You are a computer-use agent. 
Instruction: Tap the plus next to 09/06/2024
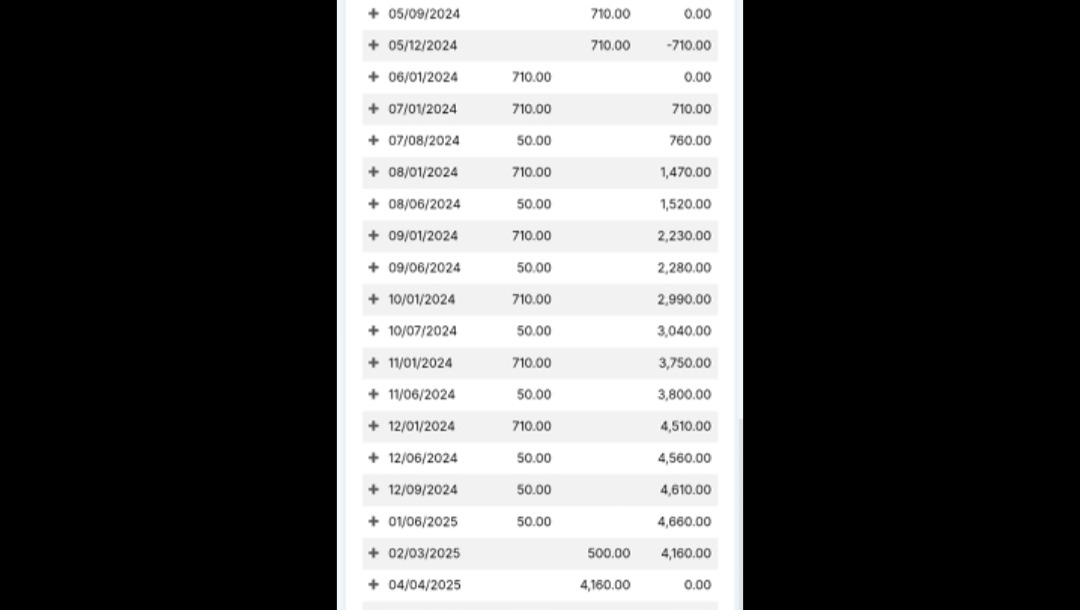374,267
